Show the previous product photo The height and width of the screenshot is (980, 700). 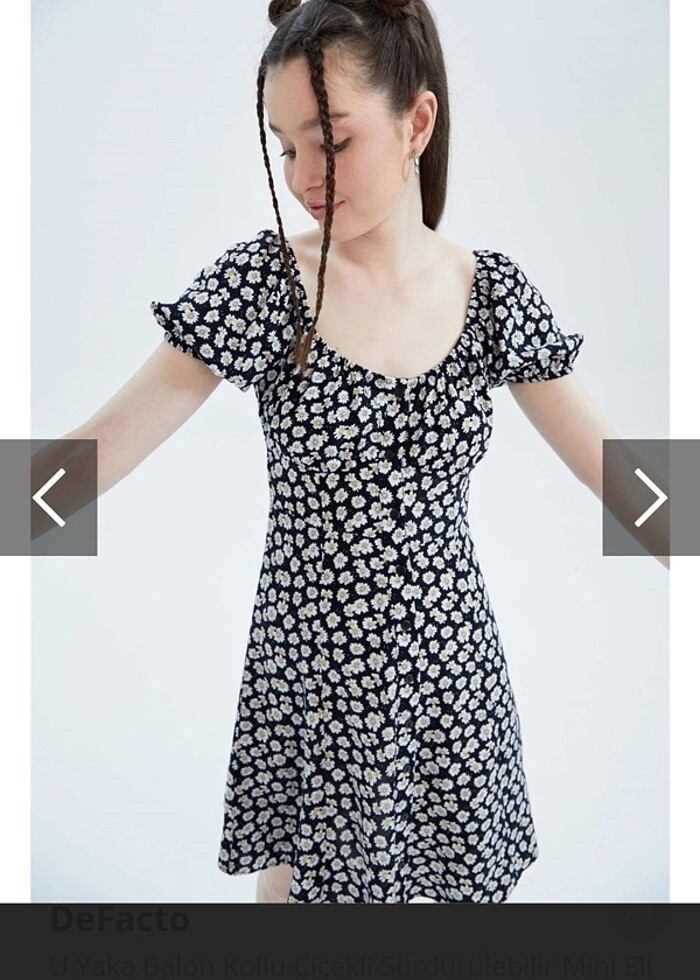click(48, 497)
